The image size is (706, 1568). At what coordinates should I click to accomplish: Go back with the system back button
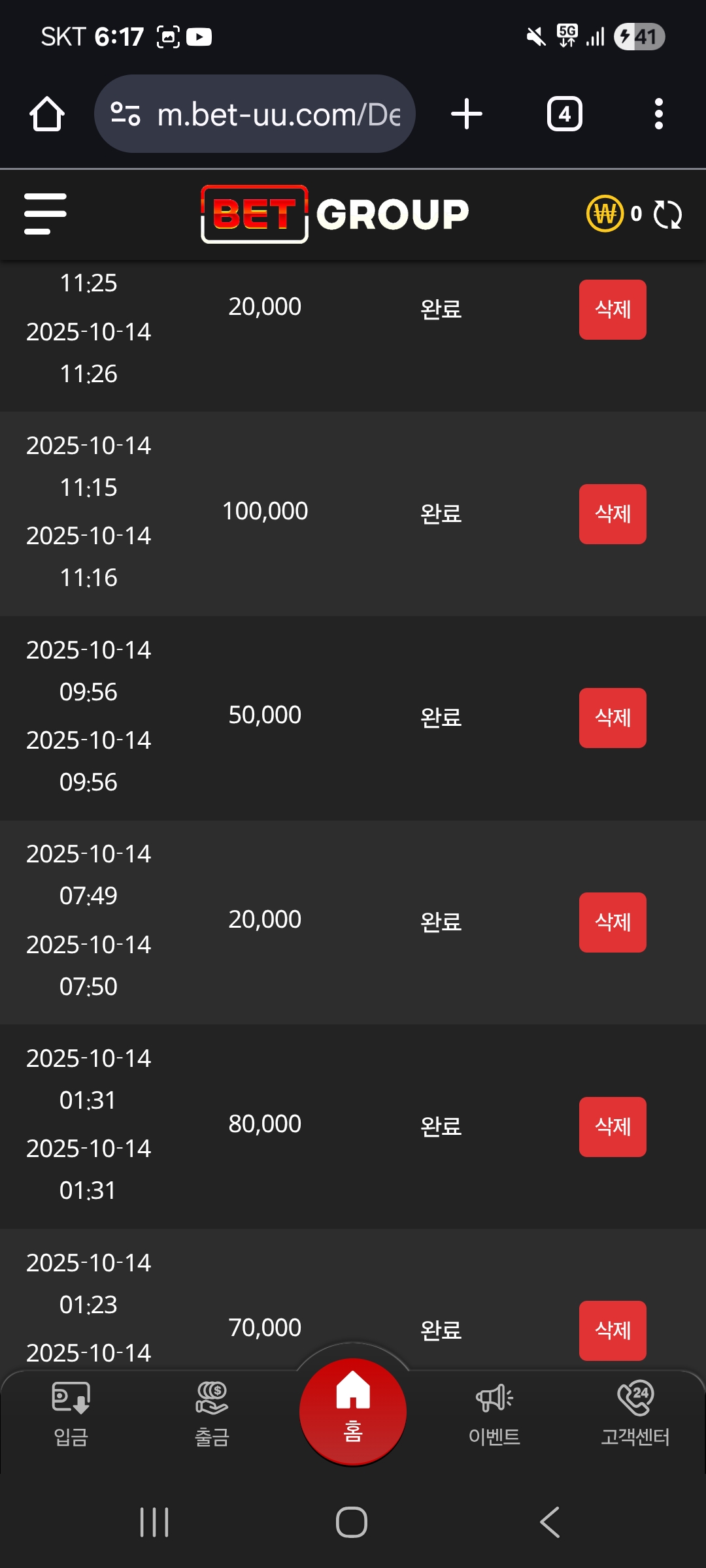pos(550,1522)
